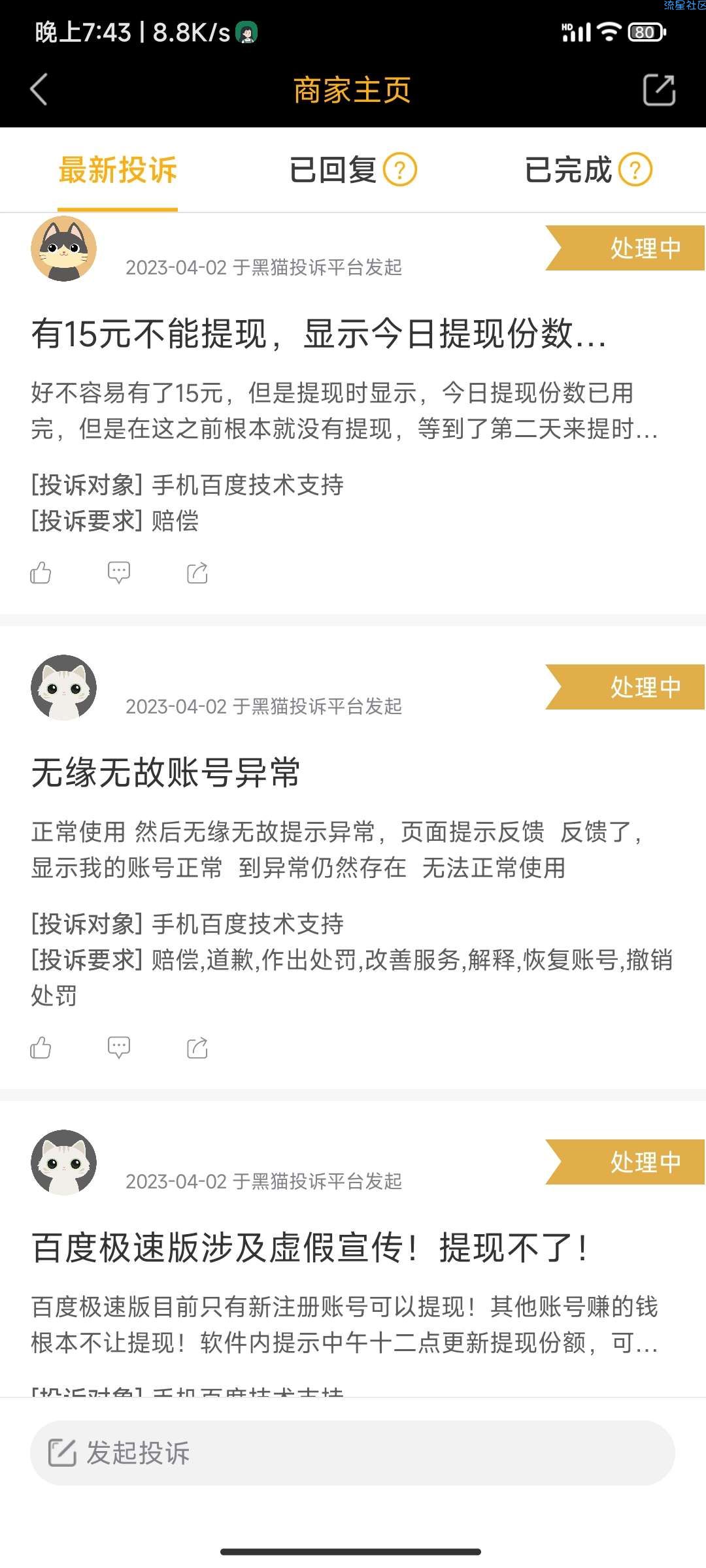Select the 最新投诉 tab

[x=118, y=170]
